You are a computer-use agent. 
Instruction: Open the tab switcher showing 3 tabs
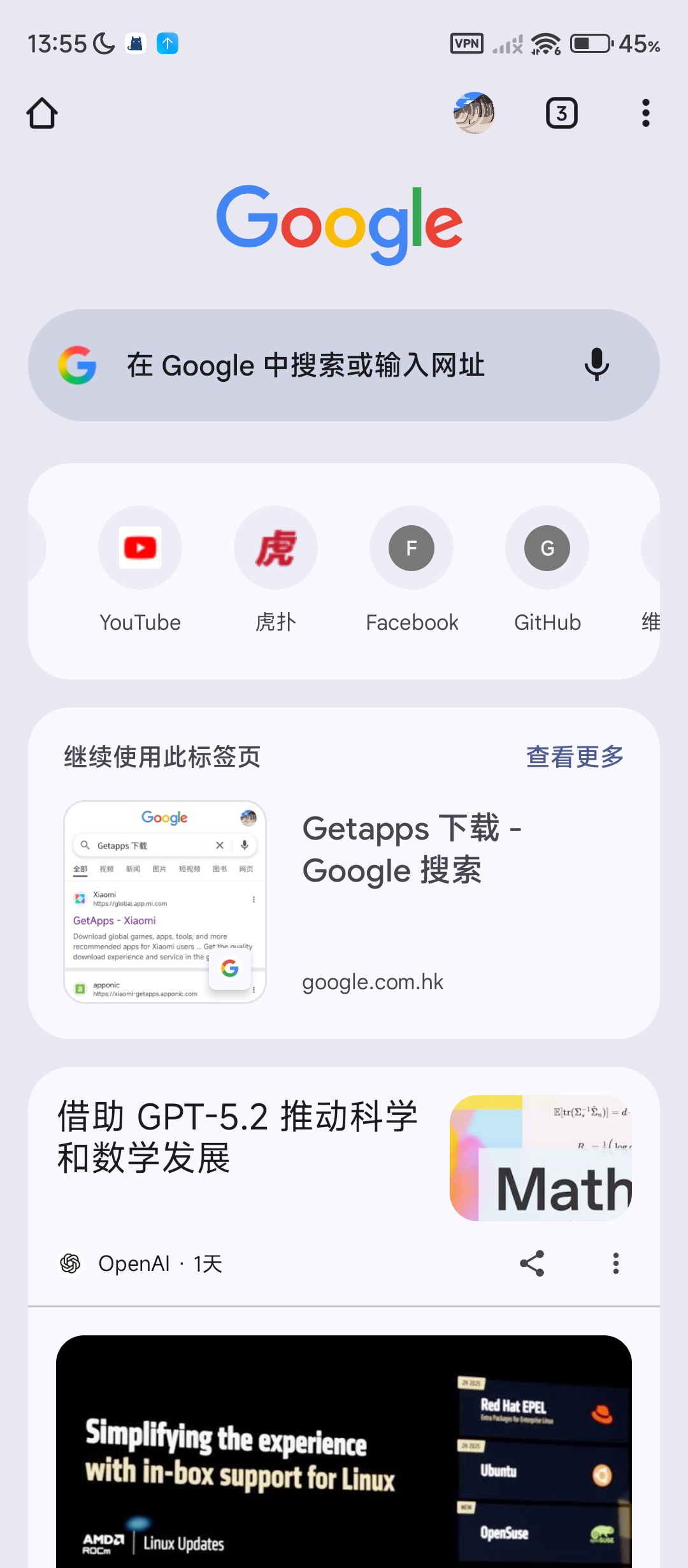coord(561,113)
